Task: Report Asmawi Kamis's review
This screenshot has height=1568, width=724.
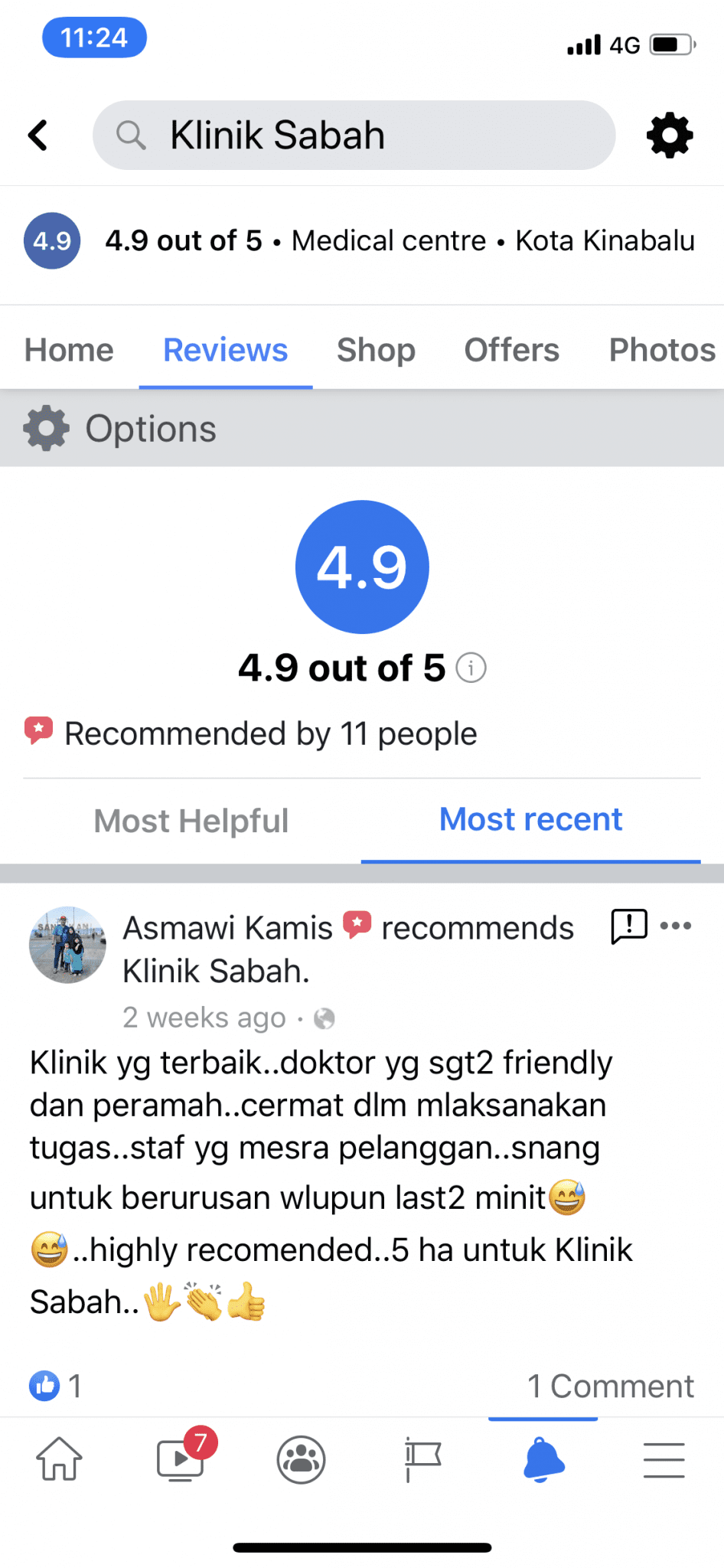Action: [629, 926]
